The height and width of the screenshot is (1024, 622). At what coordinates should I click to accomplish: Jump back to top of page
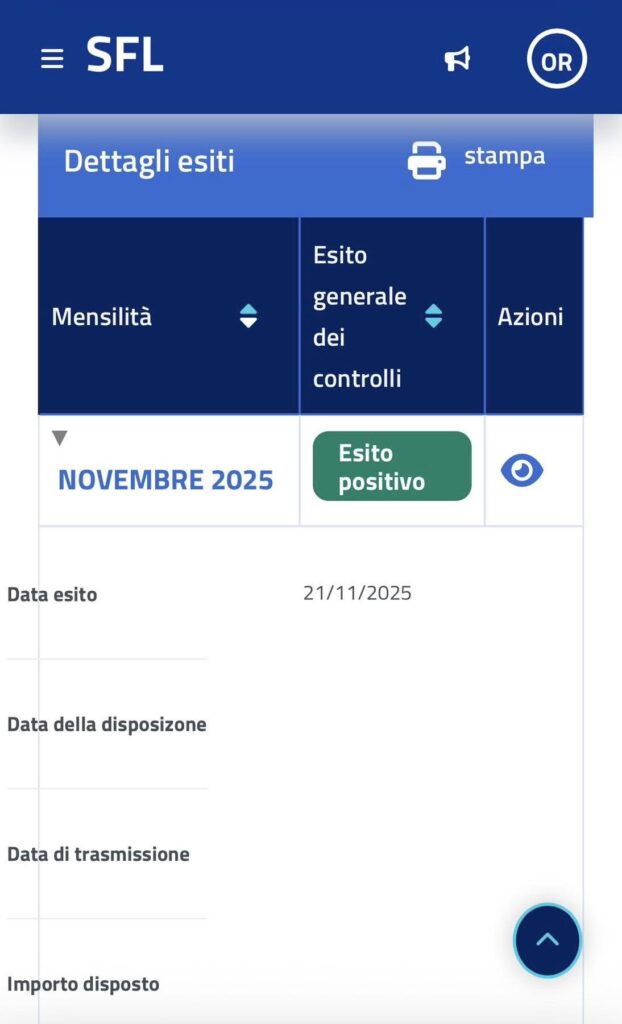click(547, 940)
